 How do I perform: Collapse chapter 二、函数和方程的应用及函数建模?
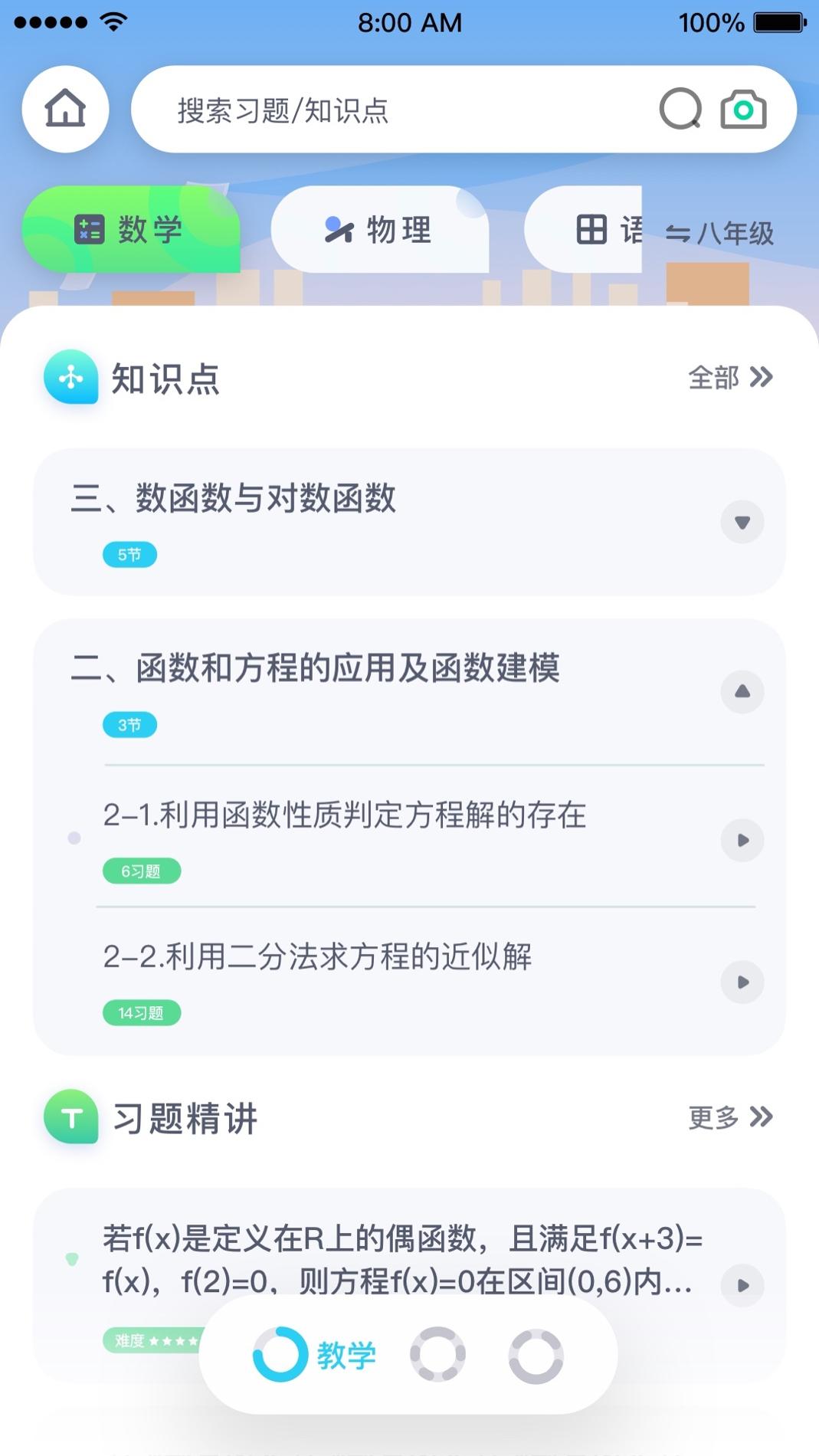pos(741,692)
